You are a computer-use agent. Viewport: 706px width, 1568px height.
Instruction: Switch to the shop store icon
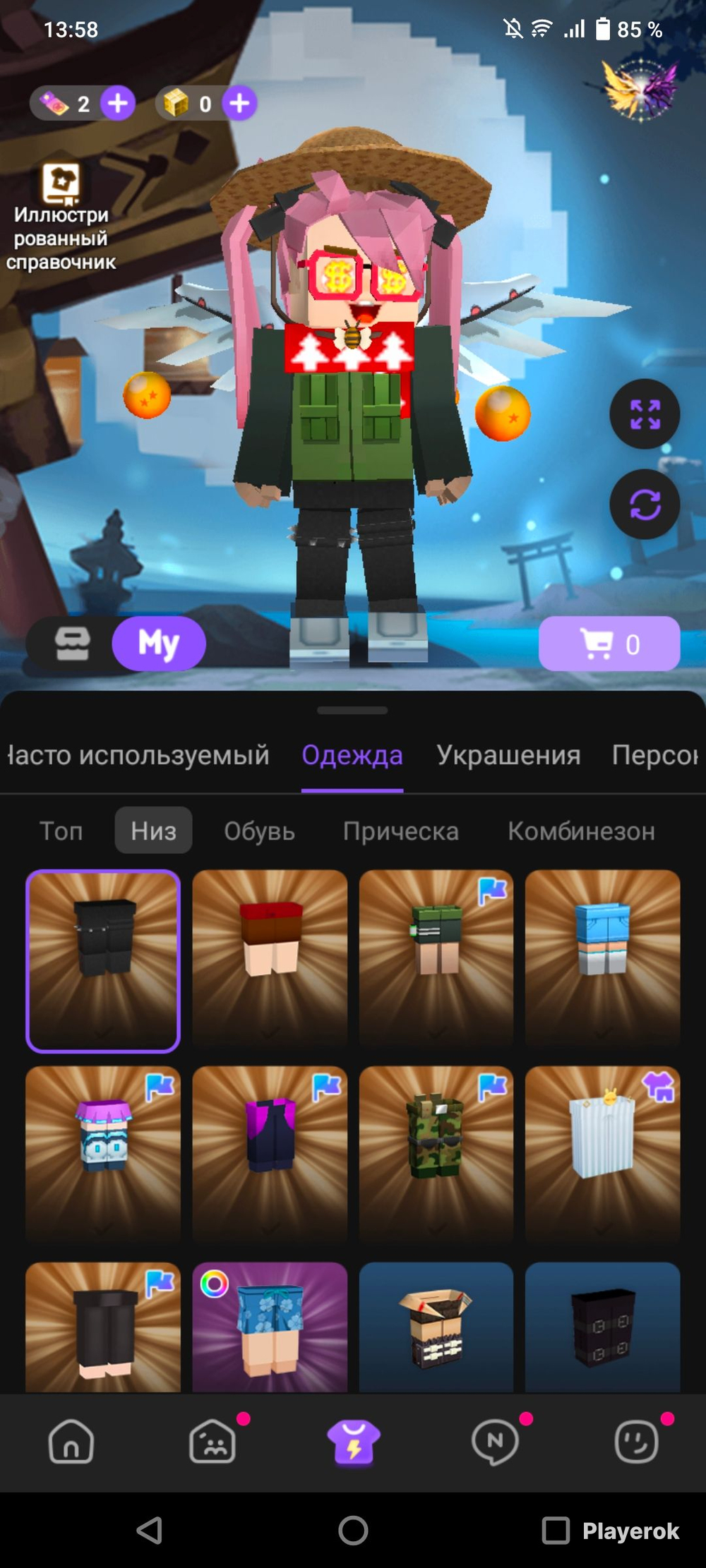coord(73,644)
